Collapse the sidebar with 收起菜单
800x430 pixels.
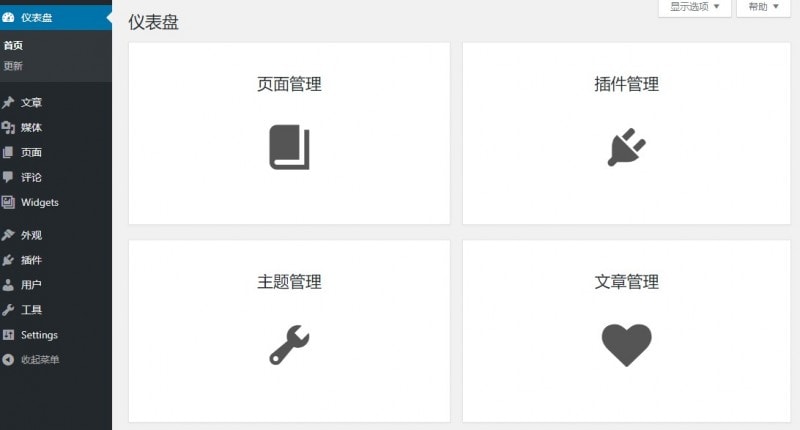(39, 359)
